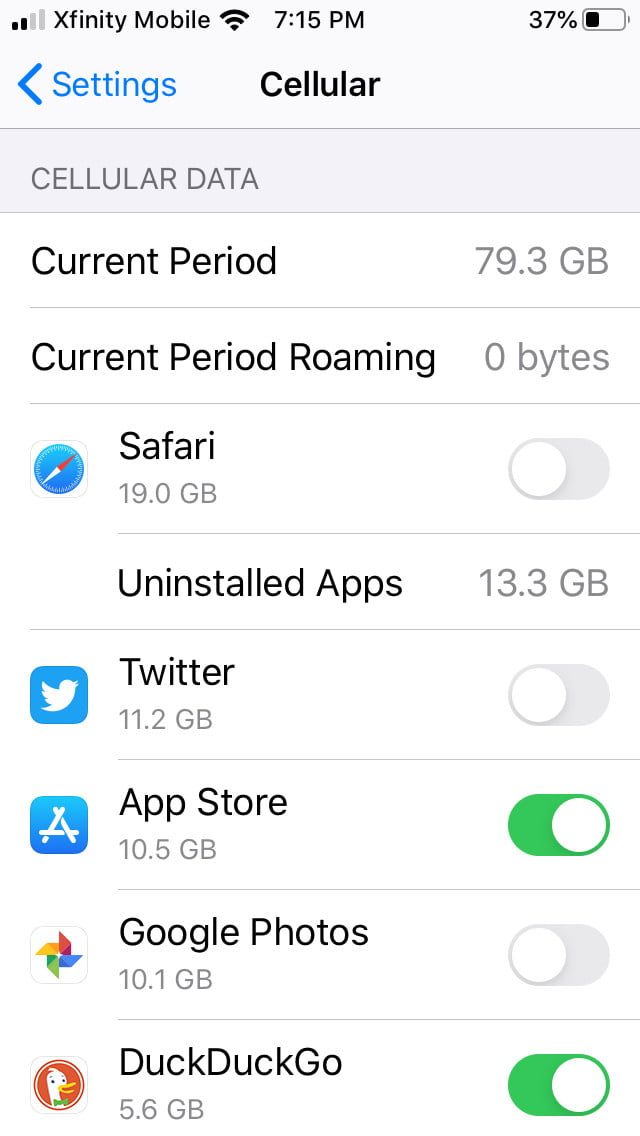Enable cellular data for Safari
640x1136 pixels.
click(558, 468)
